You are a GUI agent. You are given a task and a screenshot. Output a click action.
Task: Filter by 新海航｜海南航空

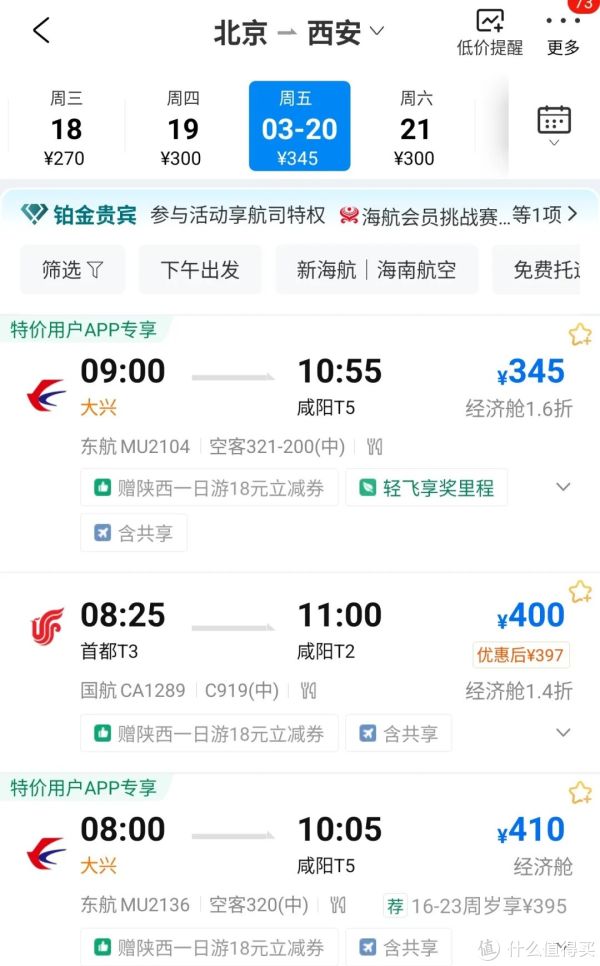pyautogui.click(x=376, y=269)
